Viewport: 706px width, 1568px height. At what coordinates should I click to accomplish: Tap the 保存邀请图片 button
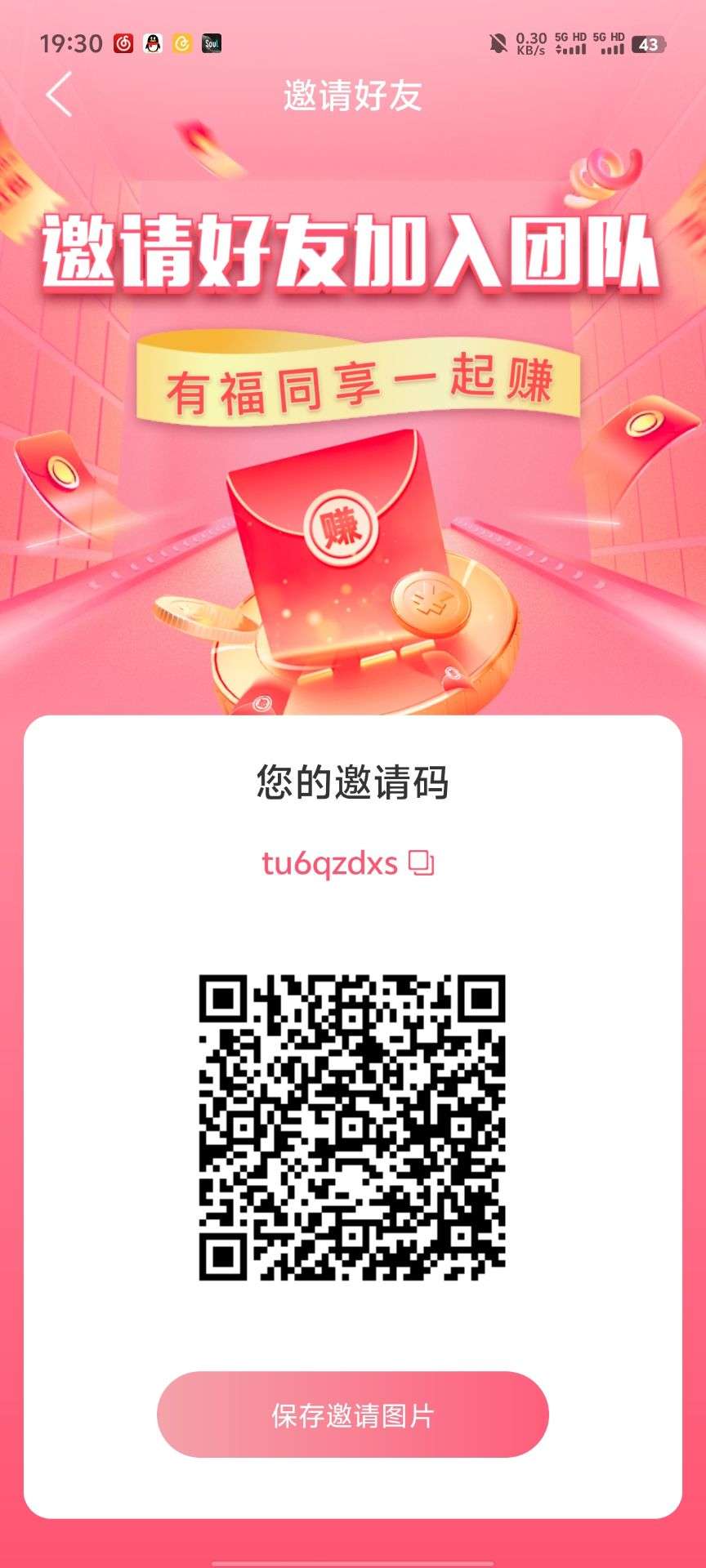pos(352,1414)
